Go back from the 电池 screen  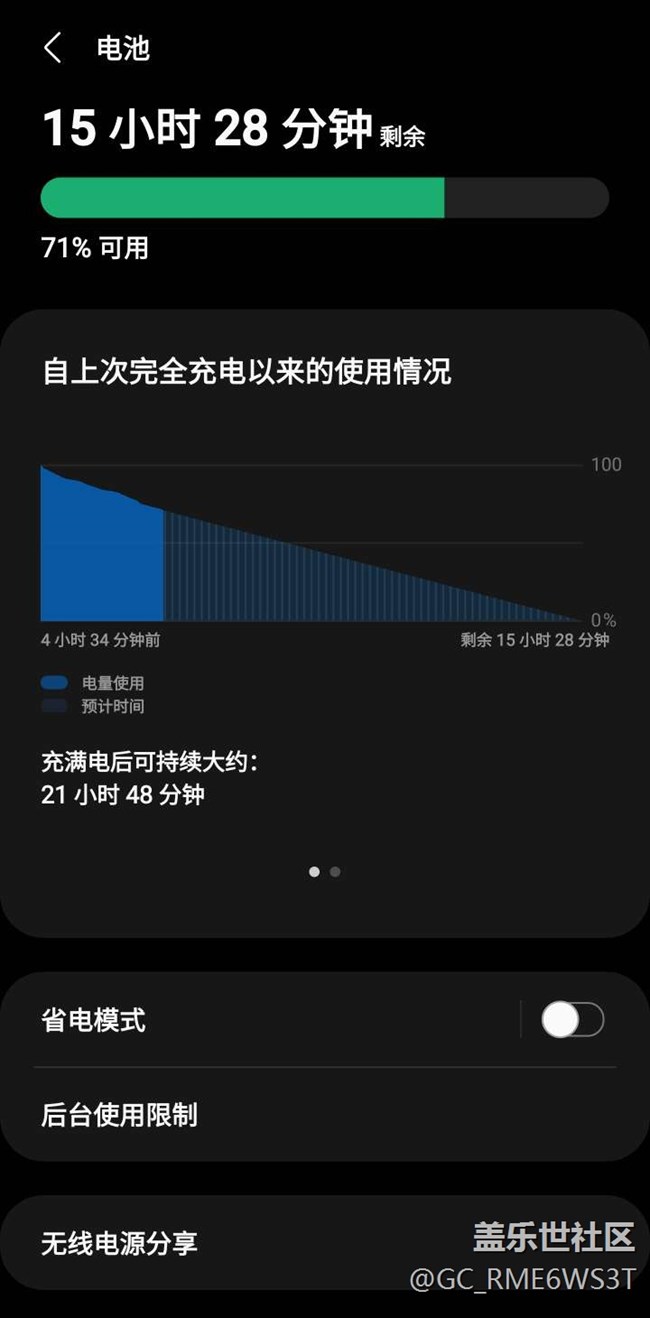(x=53, y=48)
